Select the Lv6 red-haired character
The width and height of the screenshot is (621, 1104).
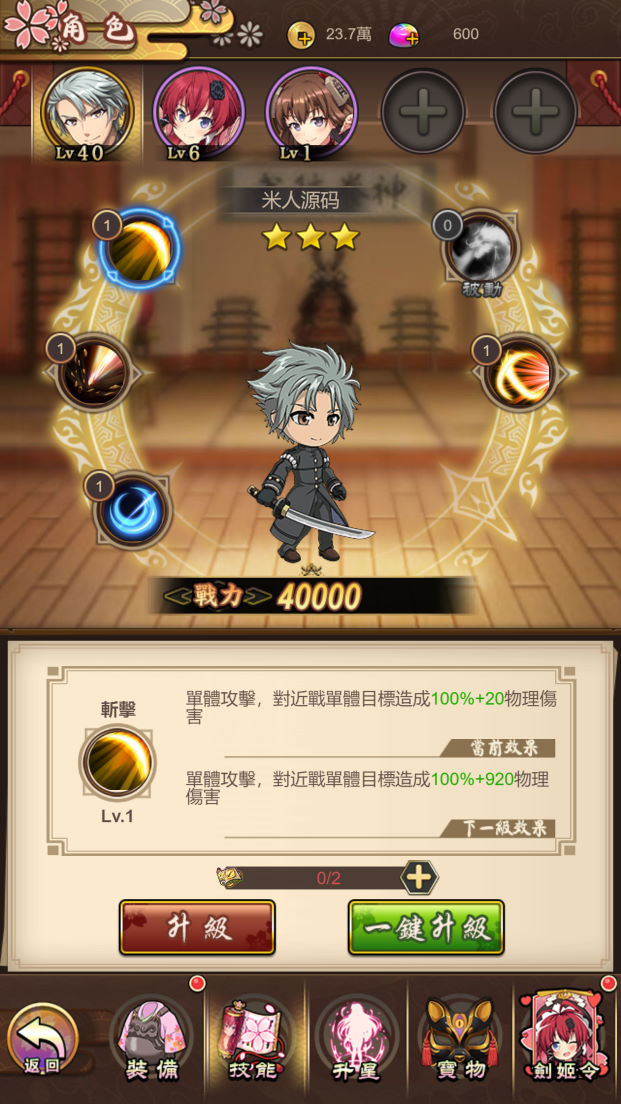coord(199,112)
